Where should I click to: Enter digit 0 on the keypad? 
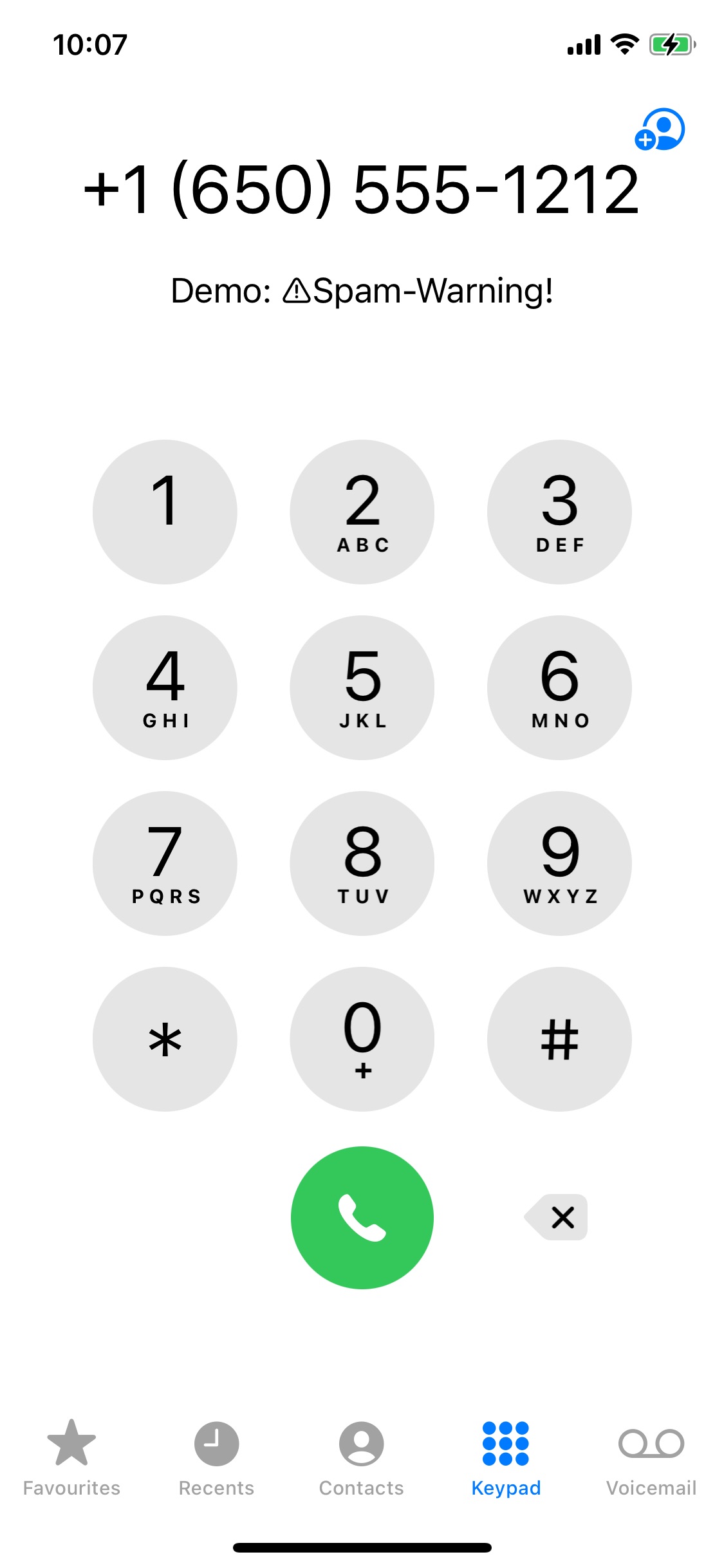click(x=362, y=1039)
